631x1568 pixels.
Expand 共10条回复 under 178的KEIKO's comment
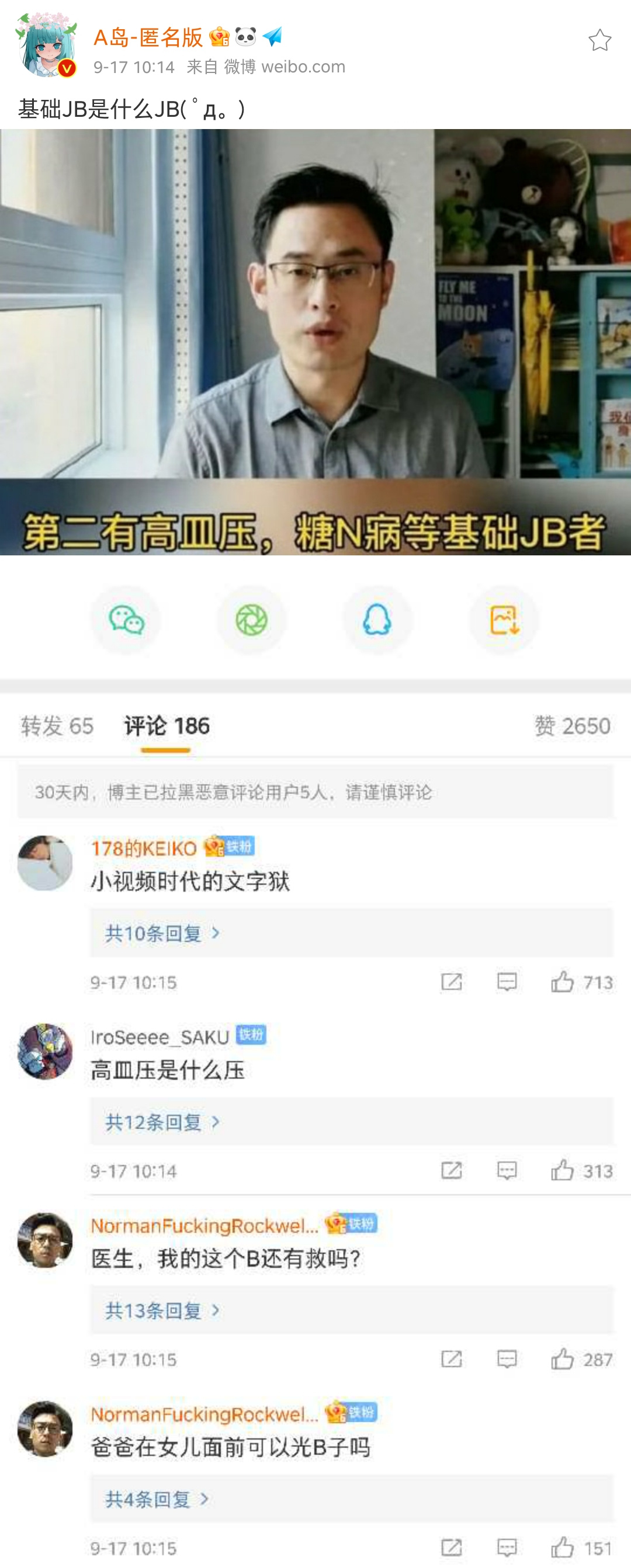pos(162,933)
